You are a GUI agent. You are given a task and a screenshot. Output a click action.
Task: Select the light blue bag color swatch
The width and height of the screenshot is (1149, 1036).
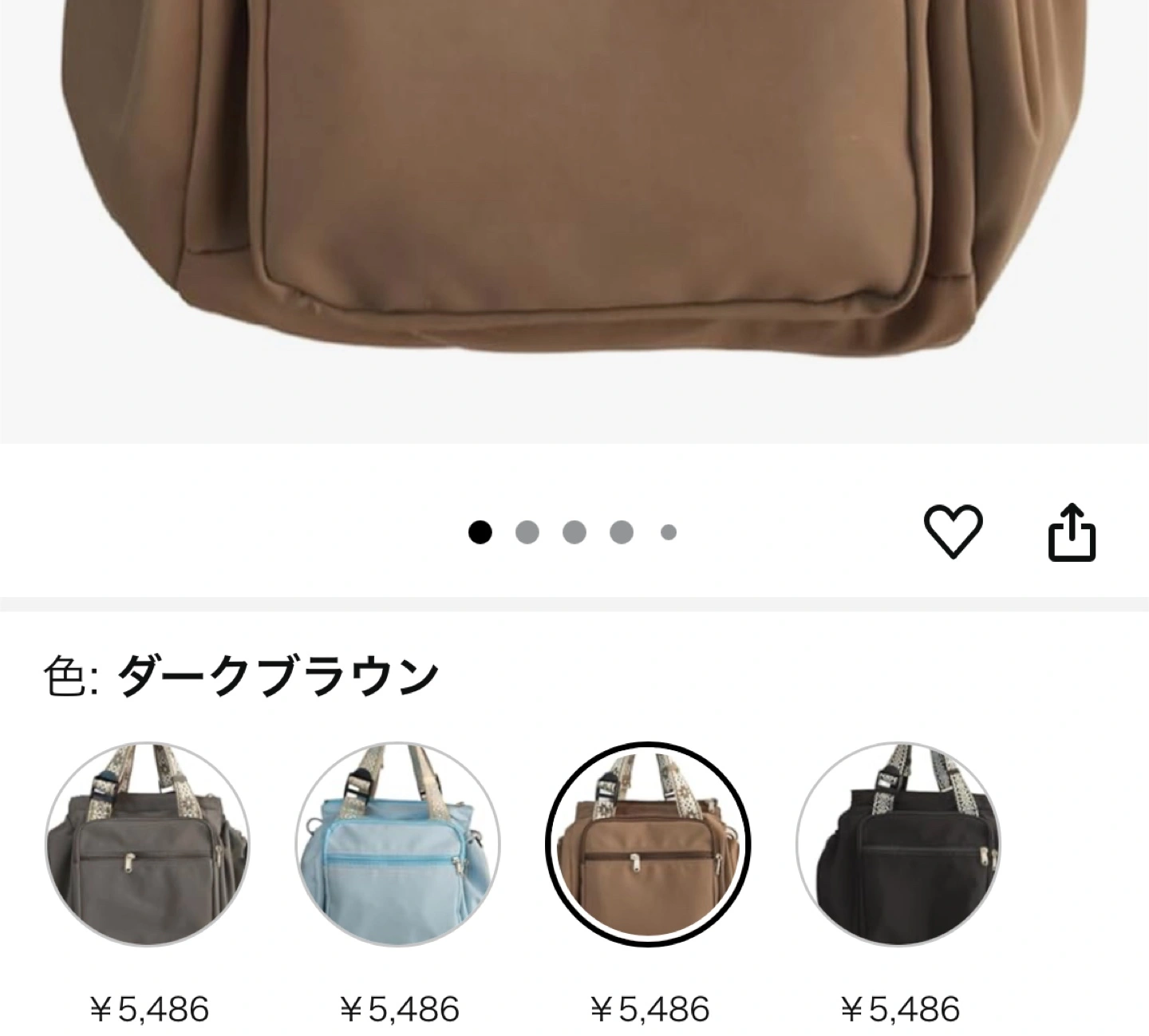click(x=397, y=845)
